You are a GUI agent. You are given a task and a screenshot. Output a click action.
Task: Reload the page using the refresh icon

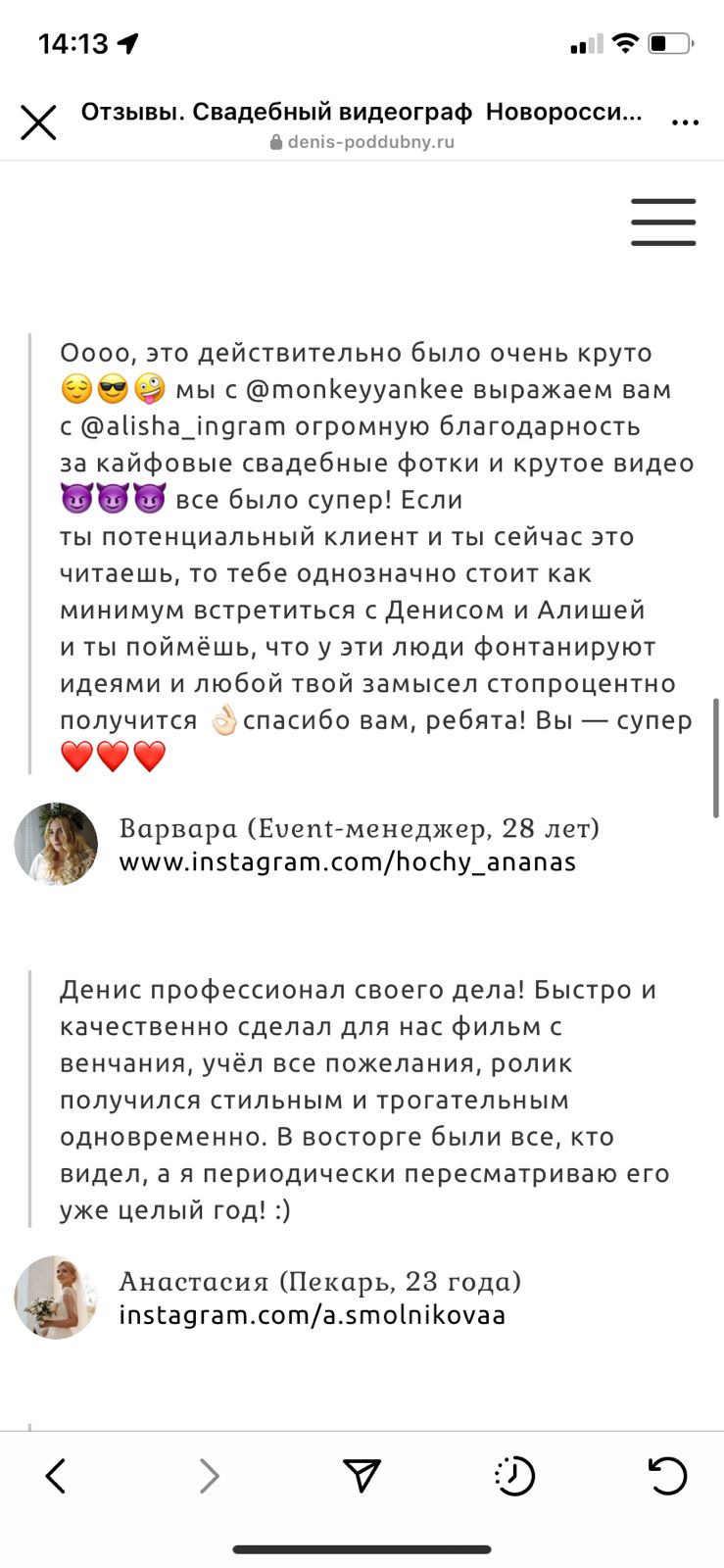click(x=669, y=1475)
